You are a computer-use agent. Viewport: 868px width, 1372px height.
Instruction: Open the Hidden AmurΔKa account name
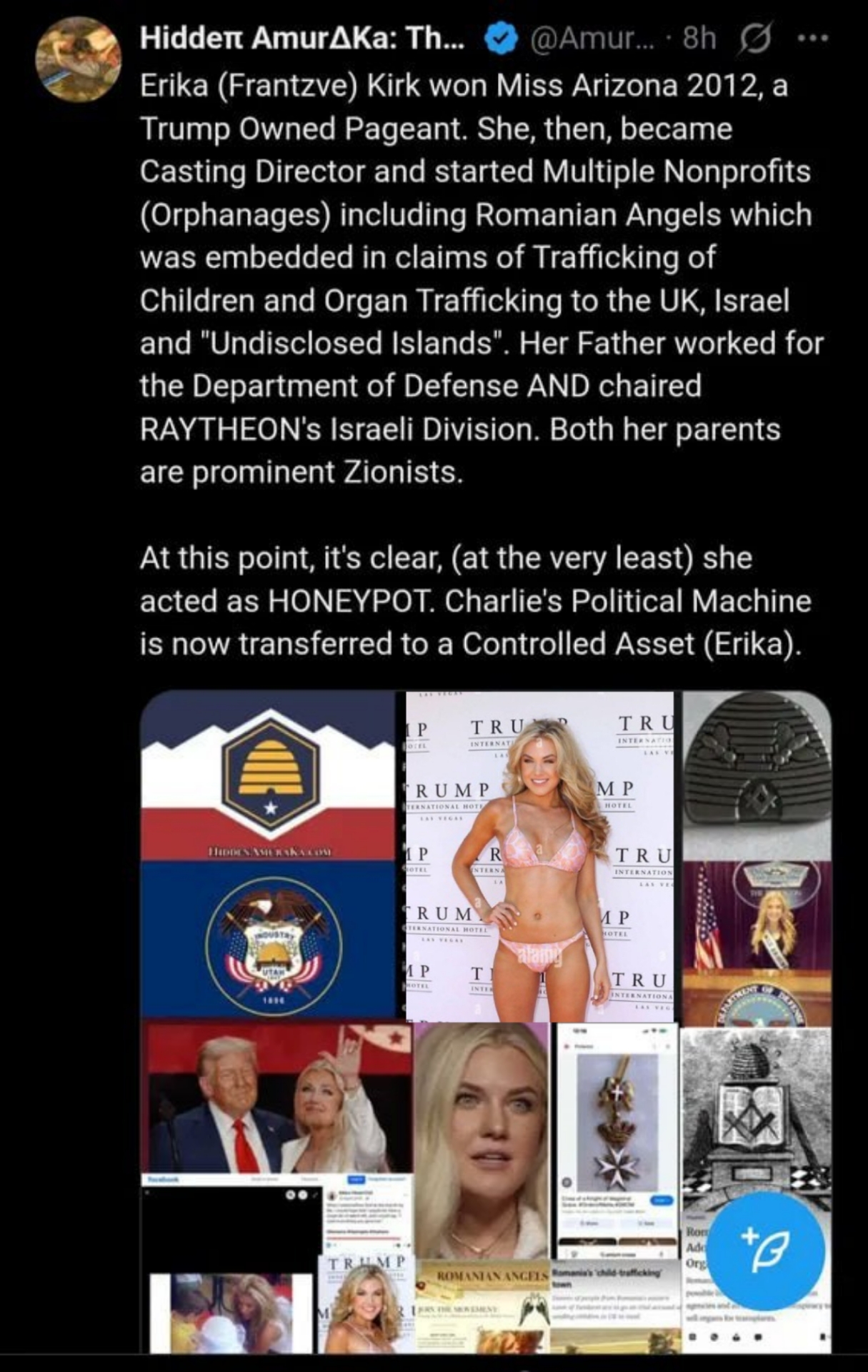302,39
